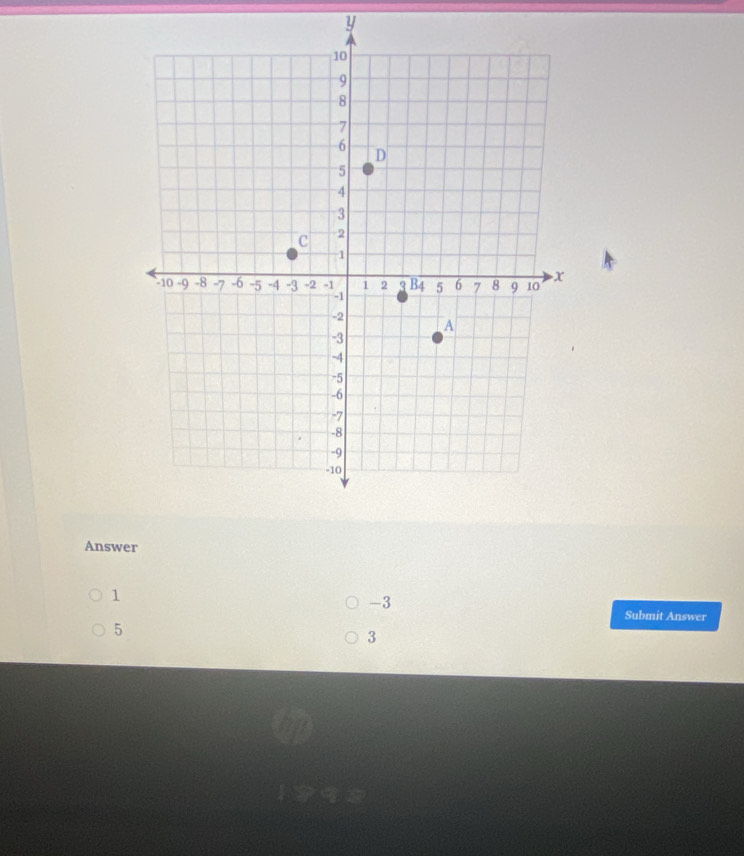Viewport: 744px width, 856px height.
Task: Select the answer option 1
Action: point(96,596)
